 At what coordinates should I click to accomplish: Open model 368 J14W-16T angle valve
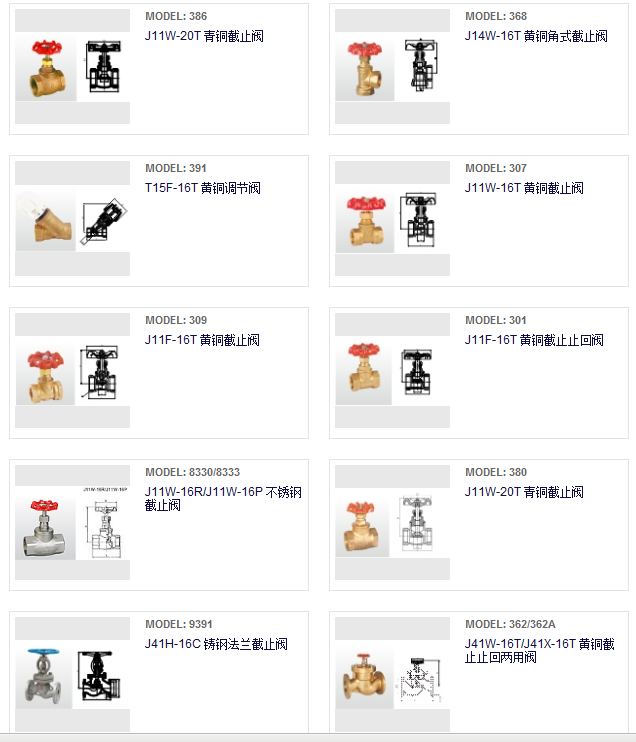pyautogui.click(x=536, y=37)
